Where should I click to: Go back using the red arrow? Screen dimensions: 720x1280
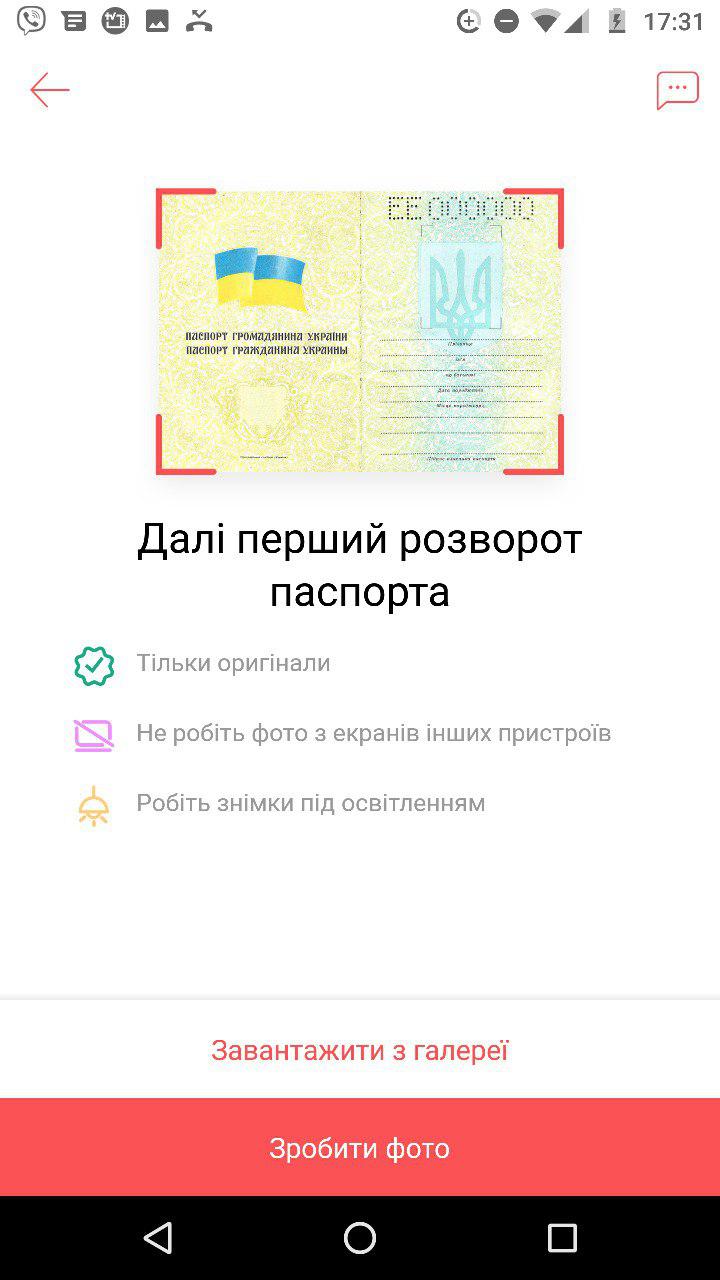pyautogui.click(x=50, y=90)
